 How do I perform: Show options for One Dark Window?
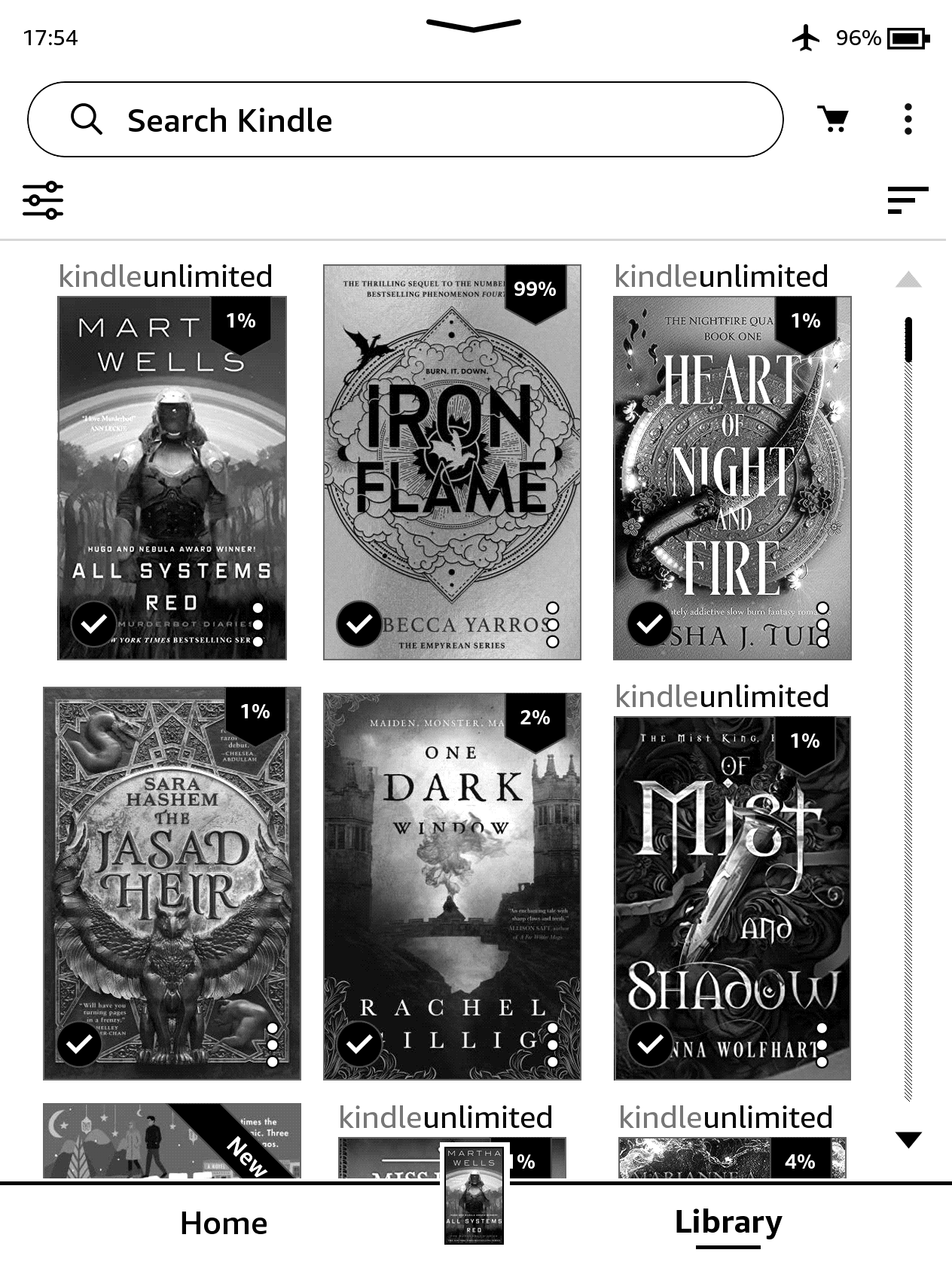(553, 1045)
